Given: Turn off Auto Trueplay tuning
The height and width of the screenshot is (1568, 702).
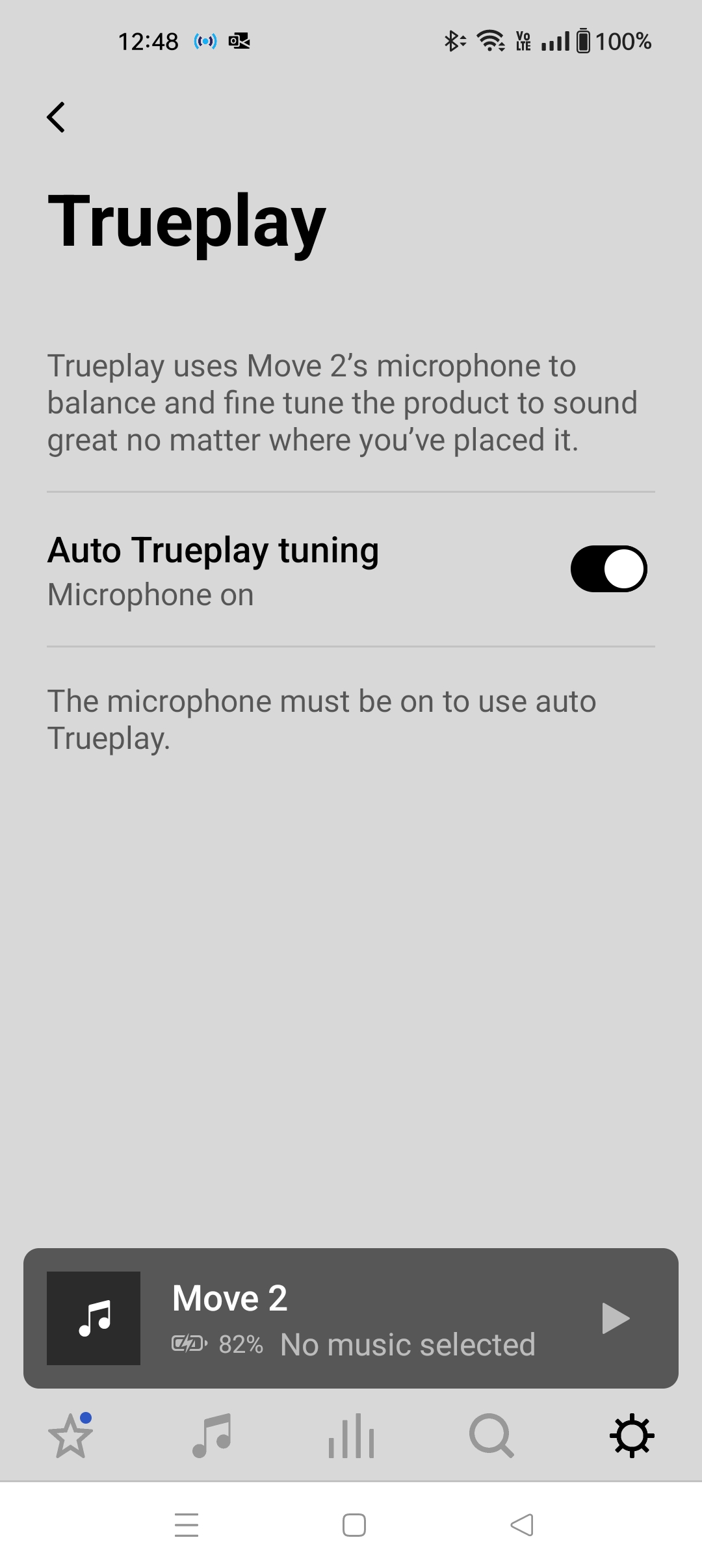Looking at the screenshot, I should pyautogui.click(x=608, y=569).
